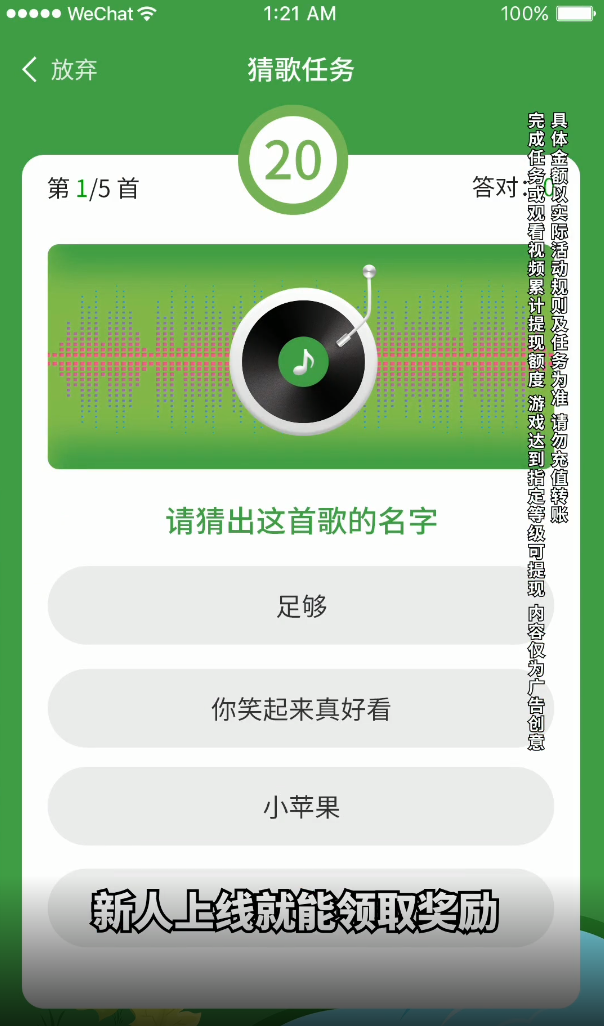Select the answer 足够
604x1026 pixels.
tap(300, 606)
